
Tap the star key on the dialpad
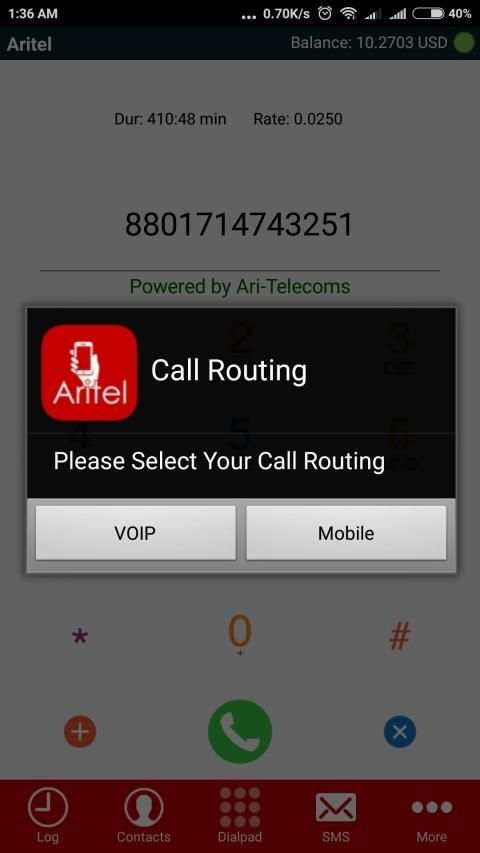(80, 636)
